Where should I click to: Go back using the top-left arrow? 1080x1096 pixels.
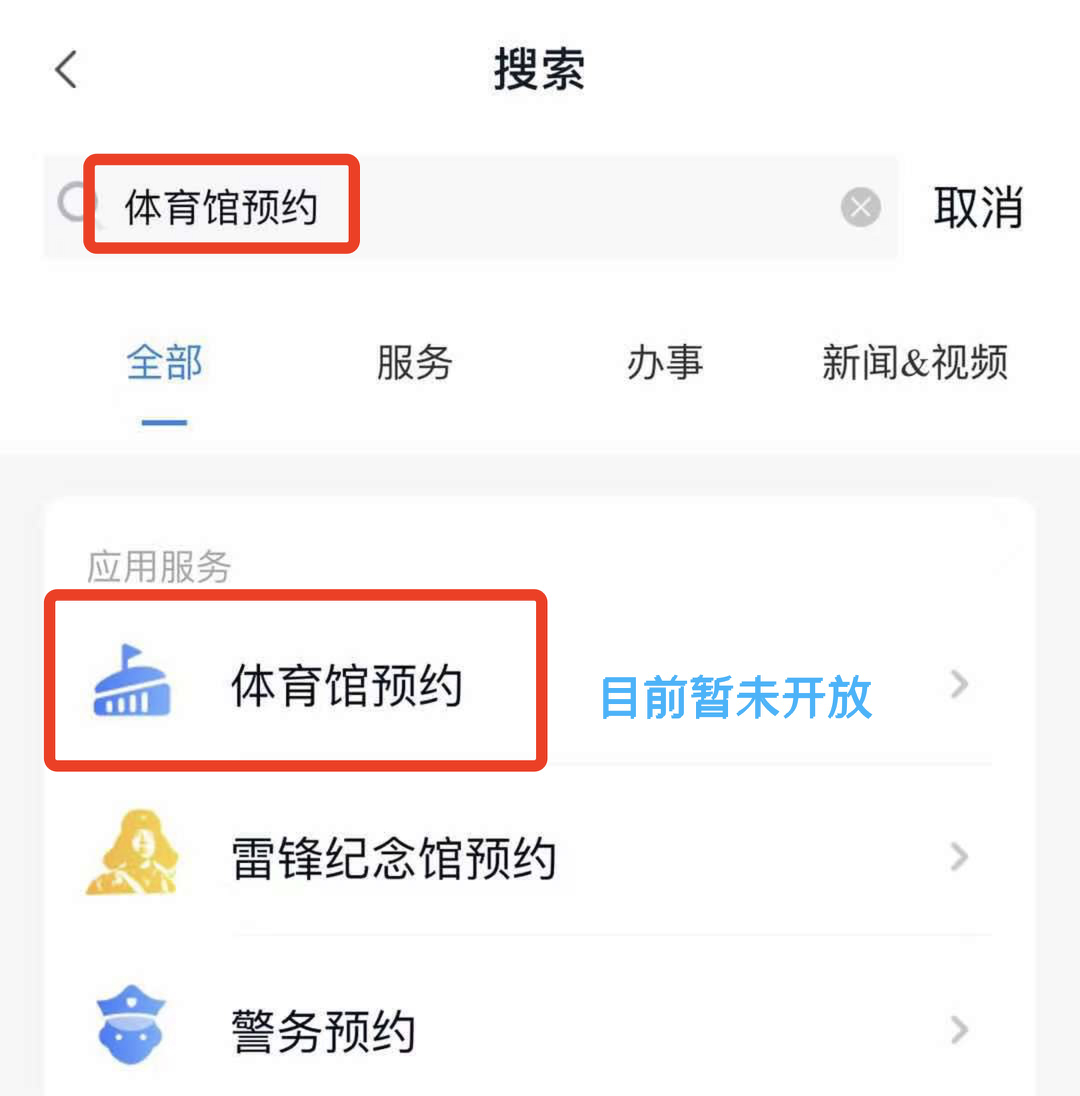coord(66,70)
